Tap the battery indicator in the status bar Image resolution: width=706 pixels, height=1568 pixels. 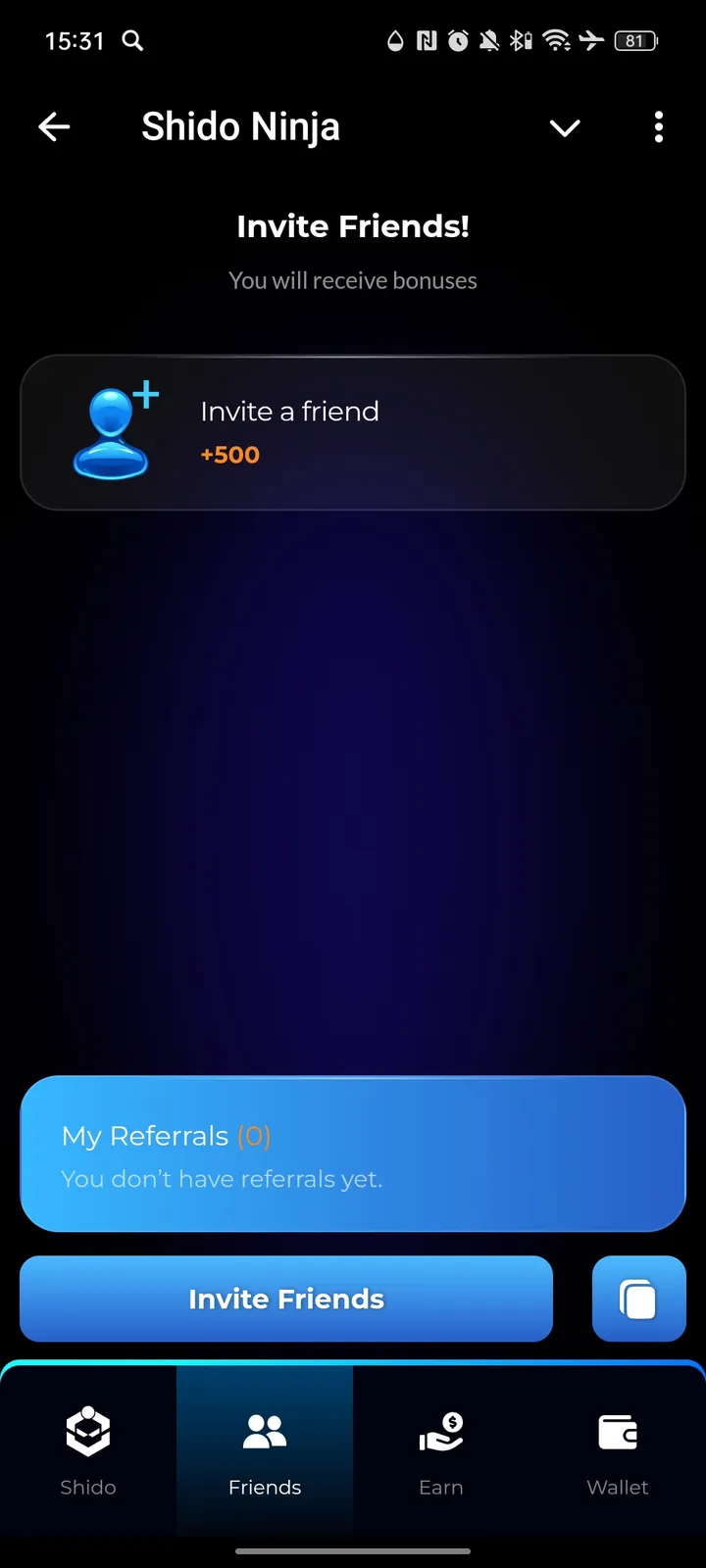634,41
